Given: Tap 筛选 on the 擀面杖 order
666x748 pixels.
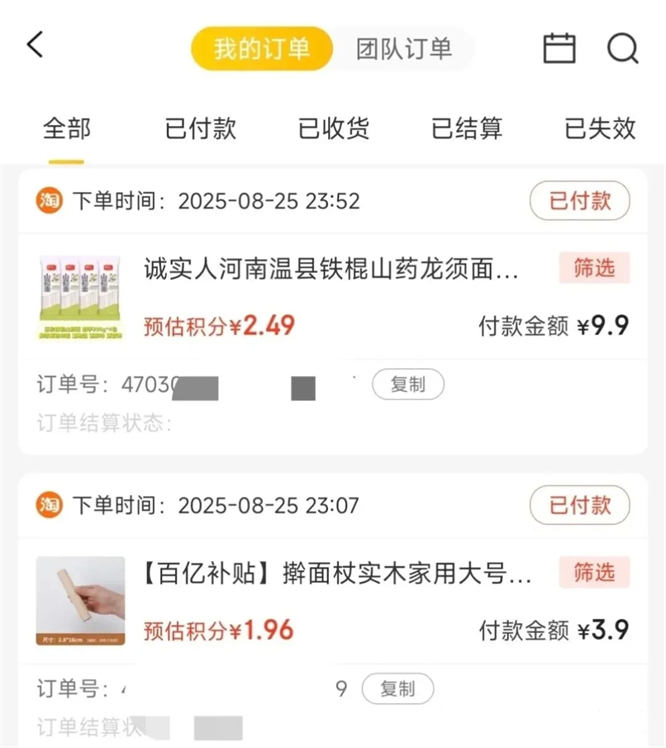Looking at the screenshot, I should click(x=594, y=573).
